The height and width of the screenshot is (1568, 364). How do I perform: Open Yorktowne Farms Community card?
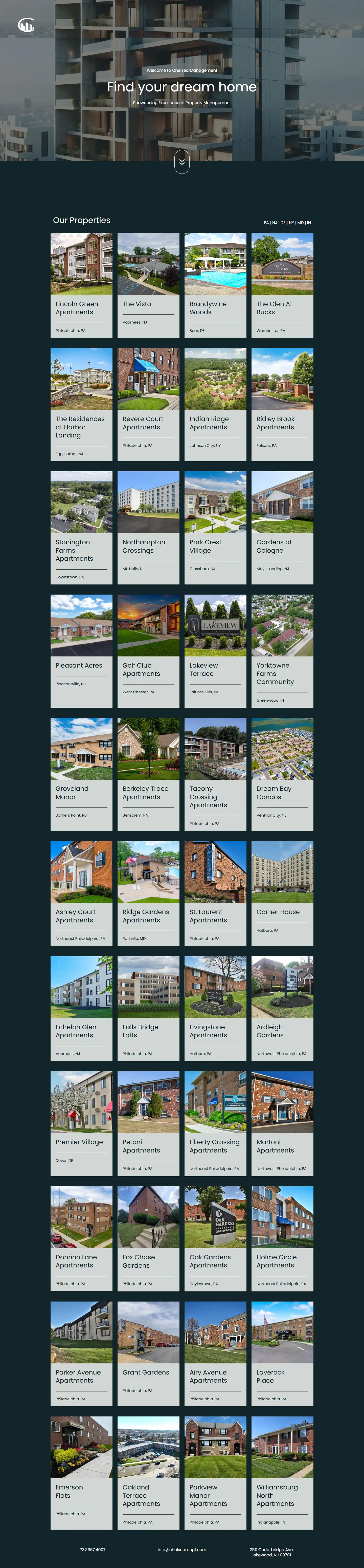click(x=282, y=650)
